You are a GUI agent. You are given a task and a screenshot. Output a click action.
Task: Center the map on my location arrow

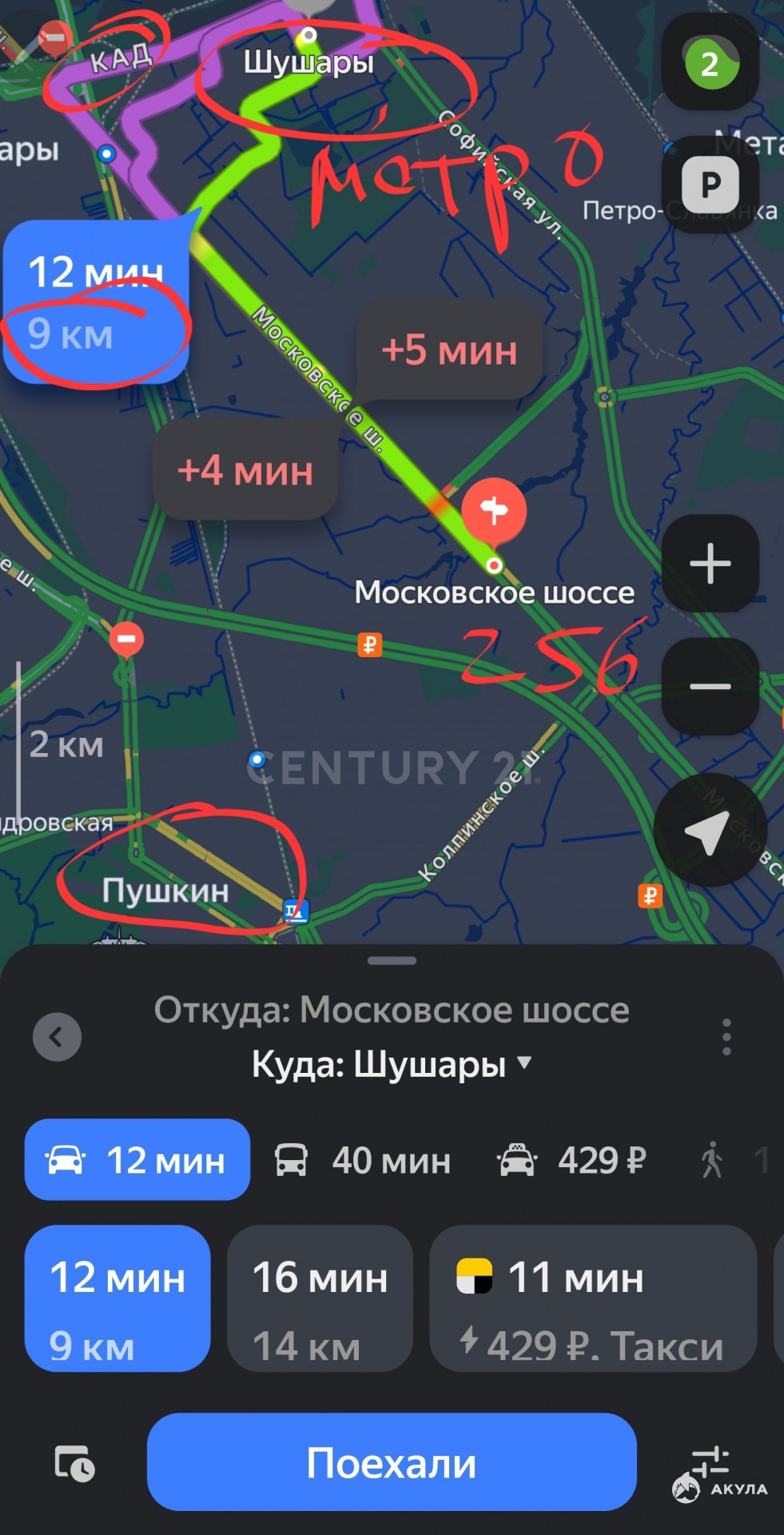710,831
